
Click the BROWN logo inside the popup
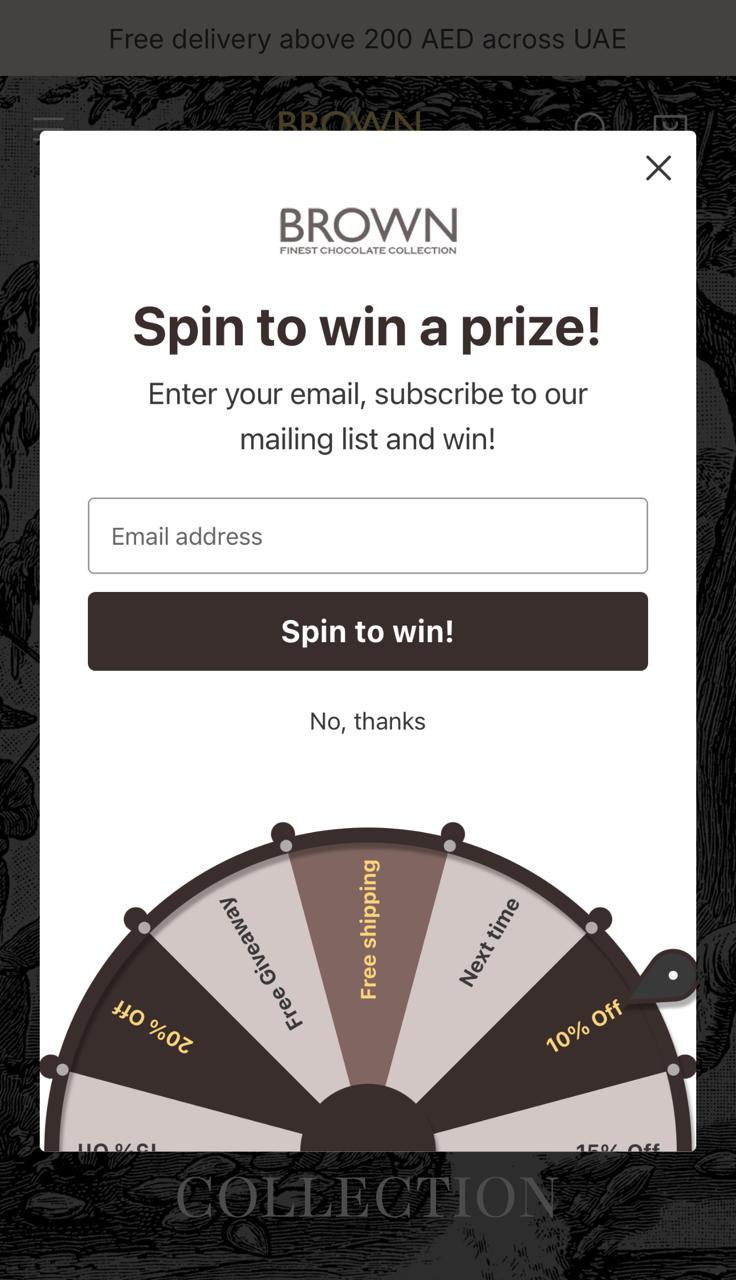coord(367,228)
